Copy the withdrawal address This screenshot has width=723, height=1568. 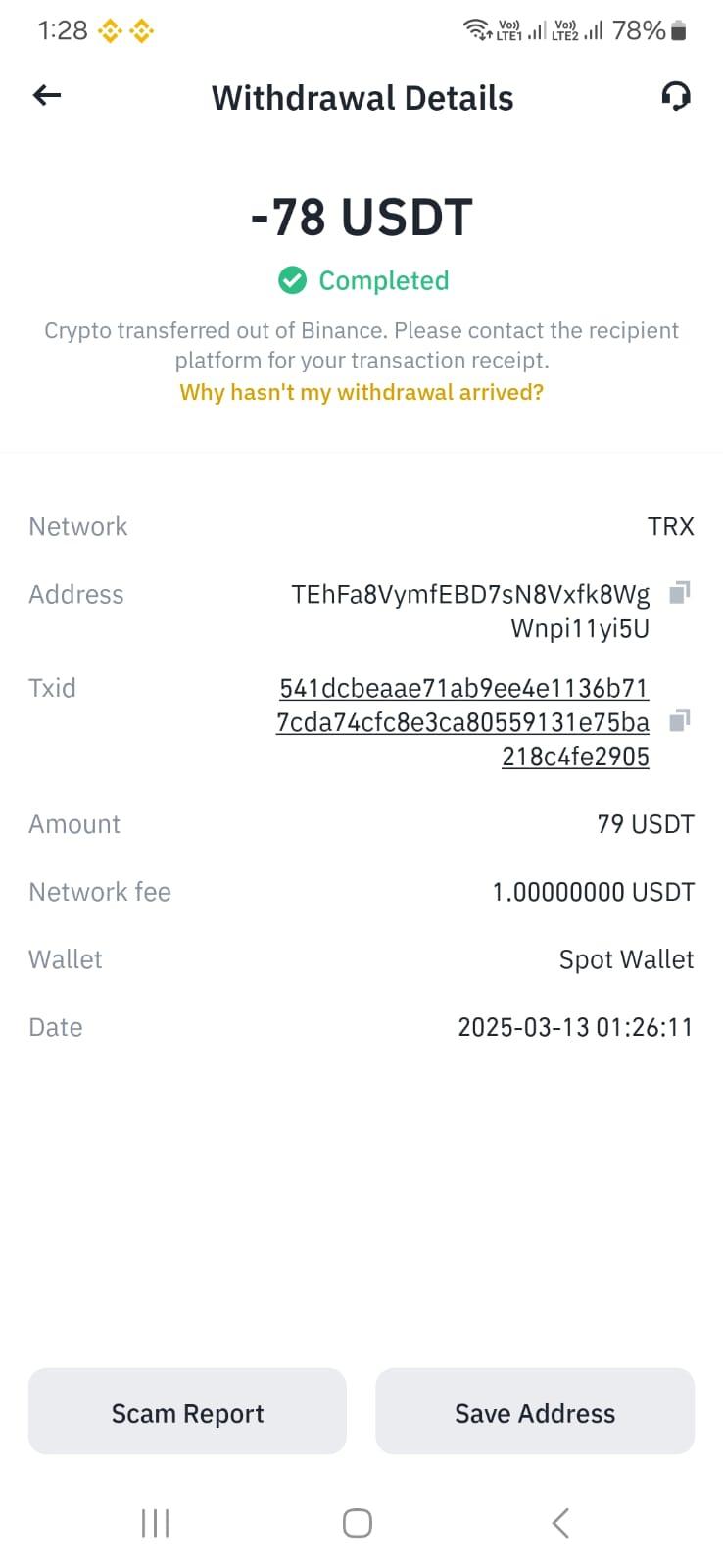tap(680, 593)
